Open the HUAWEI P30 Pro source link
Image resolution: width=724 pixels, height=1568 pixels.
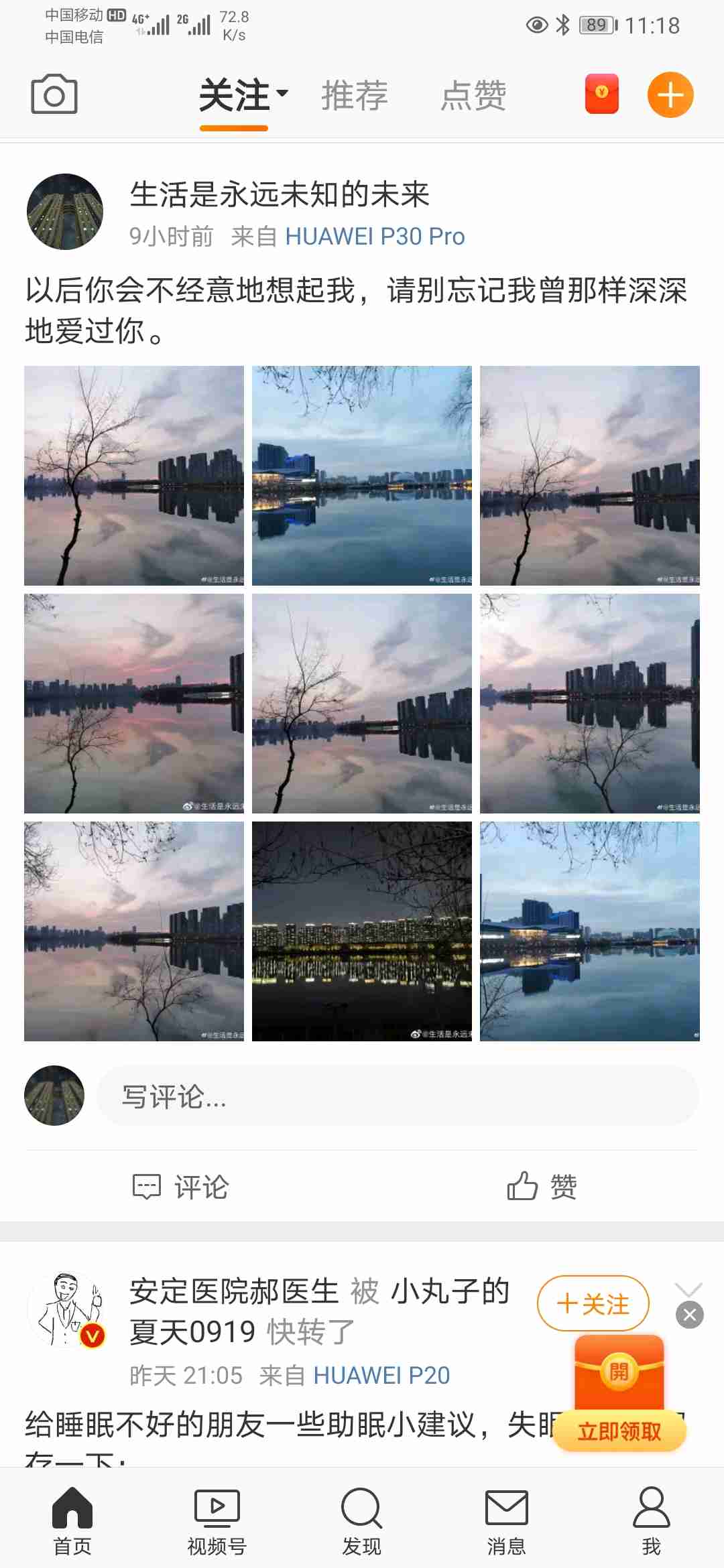click(x=375, y=237)
